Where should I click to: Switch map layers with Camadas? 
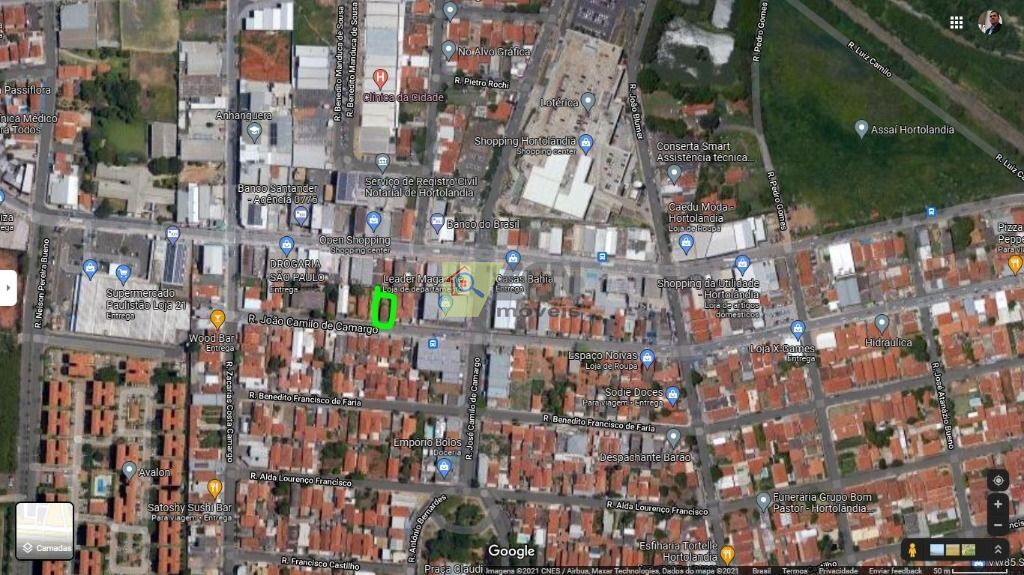coord(45,530)
